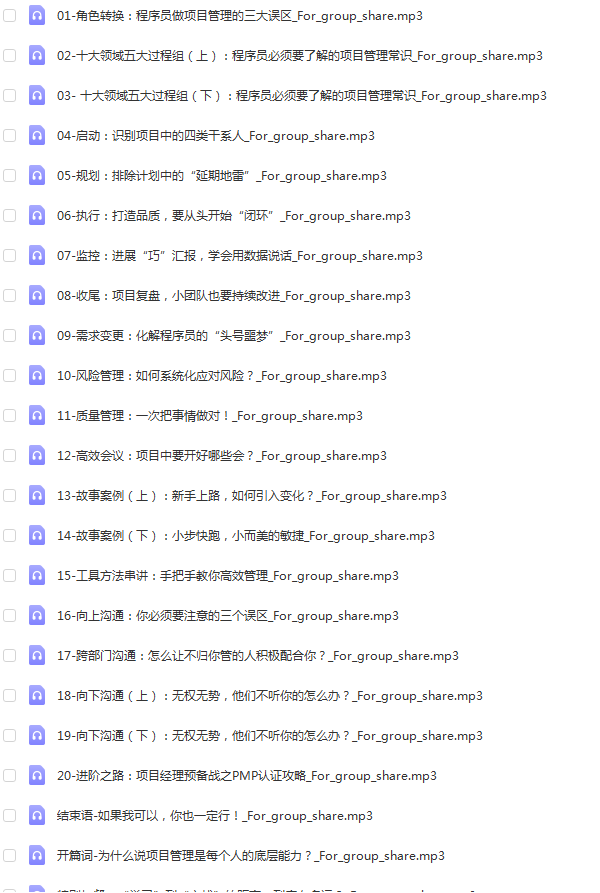600x893 pixels.
Task: Open 开篇词 为什么说项目管理 file
Action: click(250, 856)
